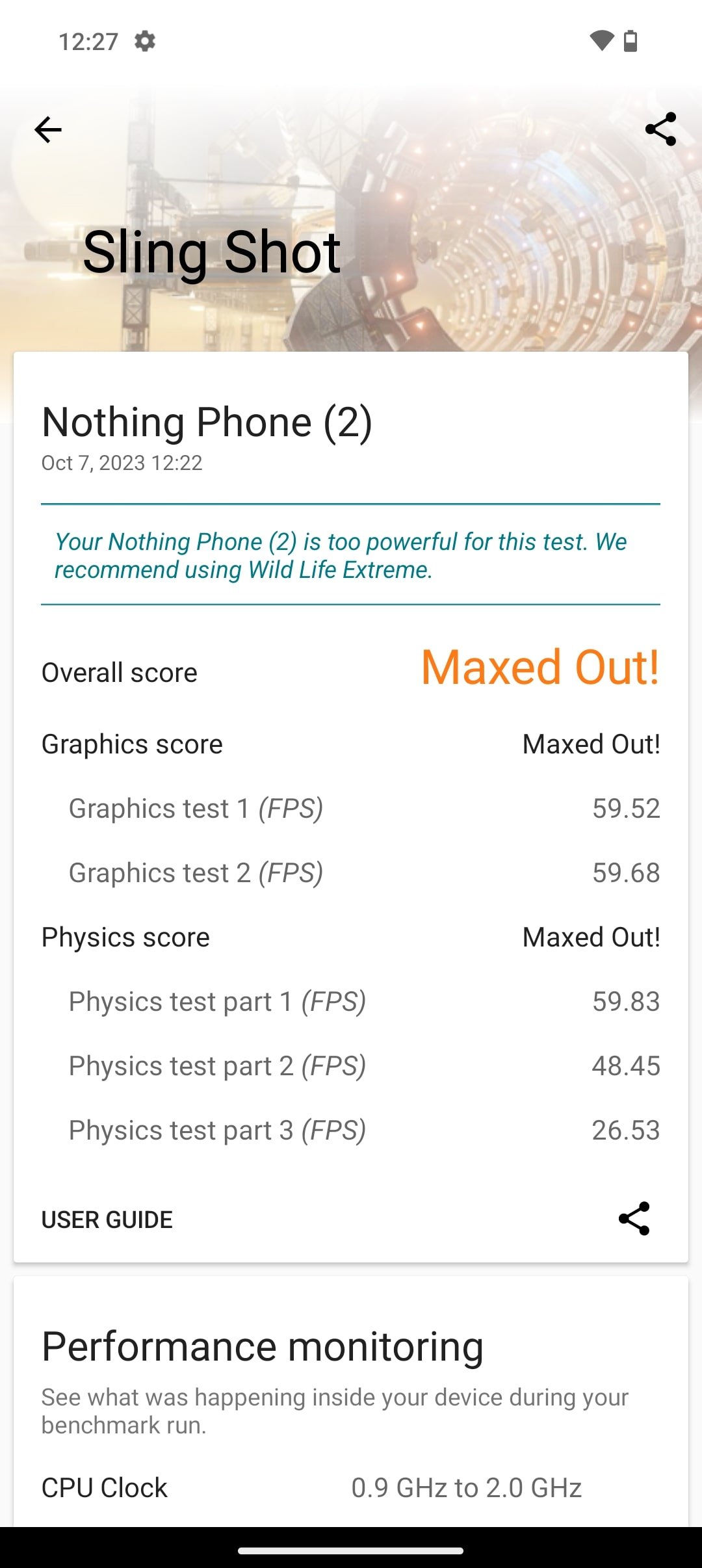Share results via the top-right share icon
The height and width of the screenshot is (1568, 702).
(660, 129)
